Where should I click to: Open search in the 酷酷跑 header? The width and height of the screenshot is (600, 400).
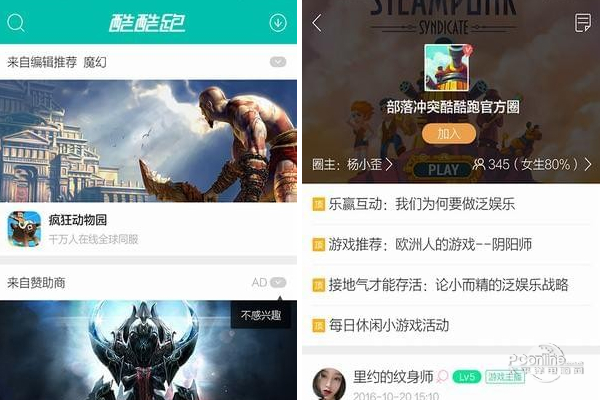pos(16,23)
